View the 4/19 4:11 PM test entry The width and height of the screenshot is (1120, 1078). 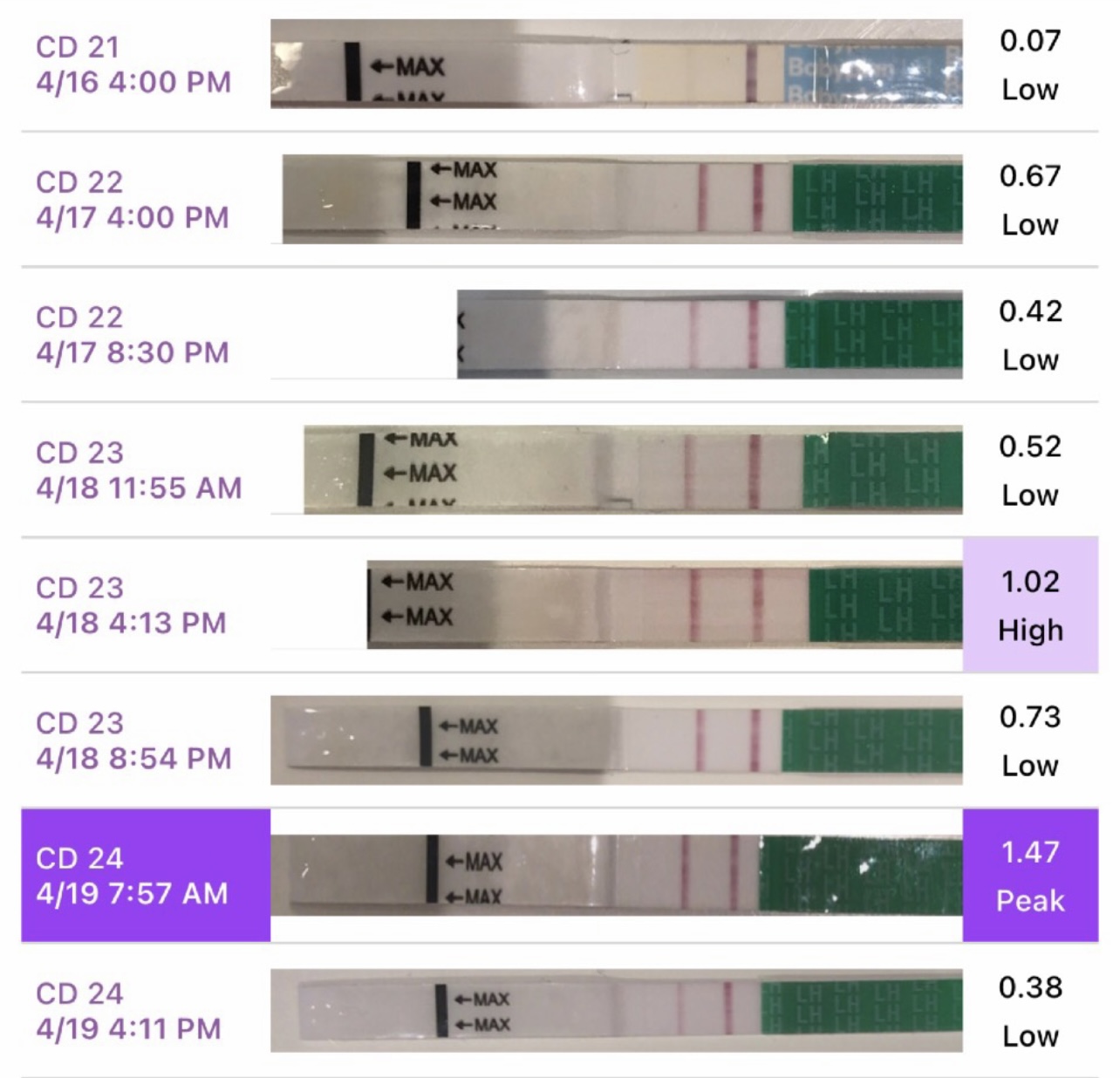128,1011
